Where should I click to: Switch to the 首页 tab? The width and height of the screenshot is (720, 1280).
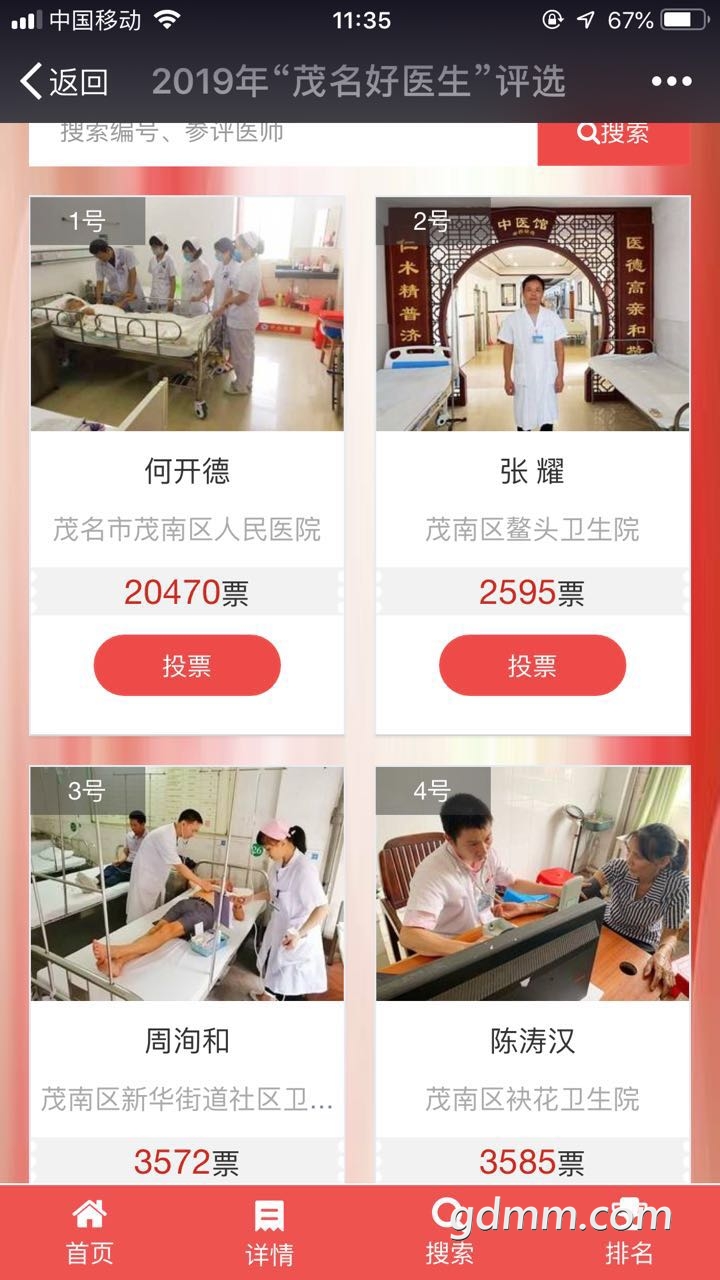coord(90,1232)
